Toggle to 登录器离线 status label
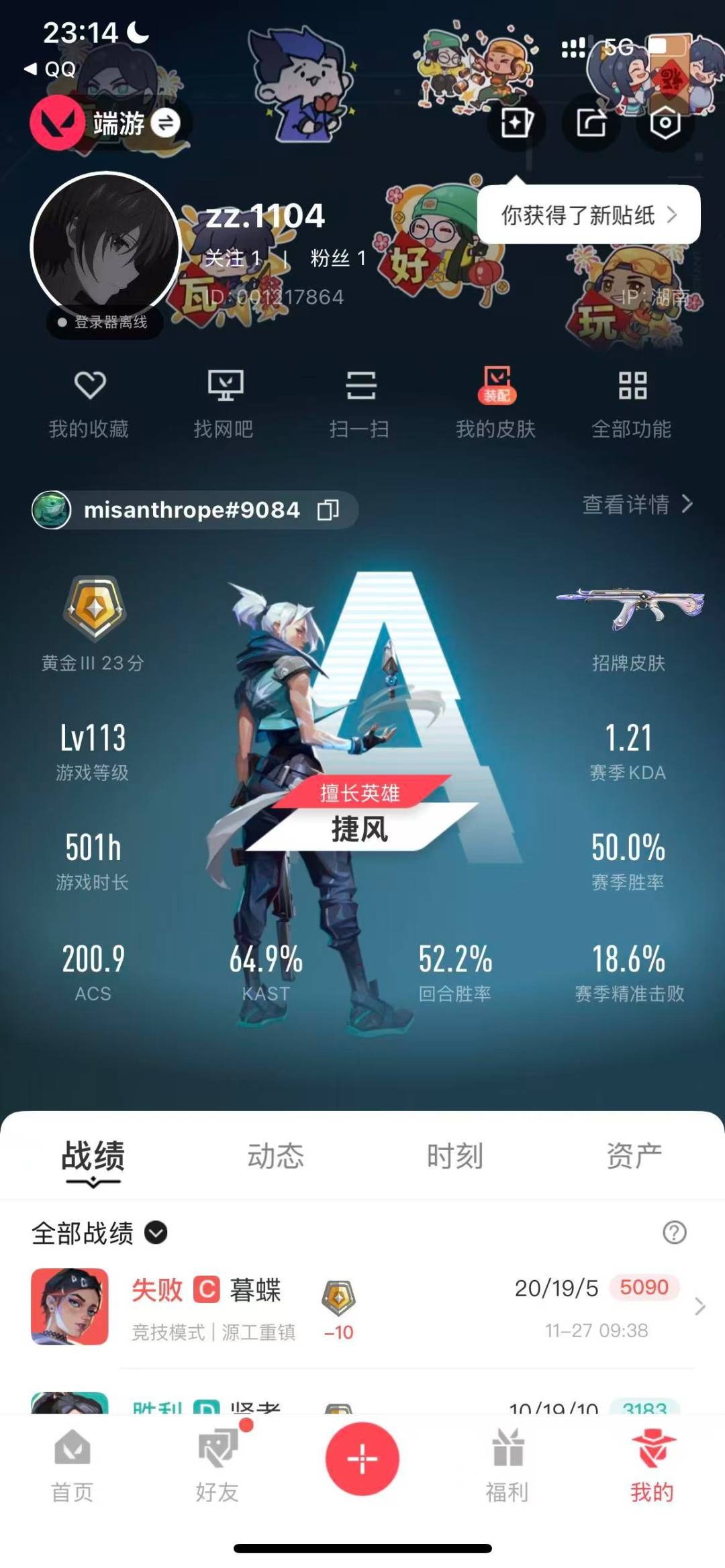 [x=104, y=322]
